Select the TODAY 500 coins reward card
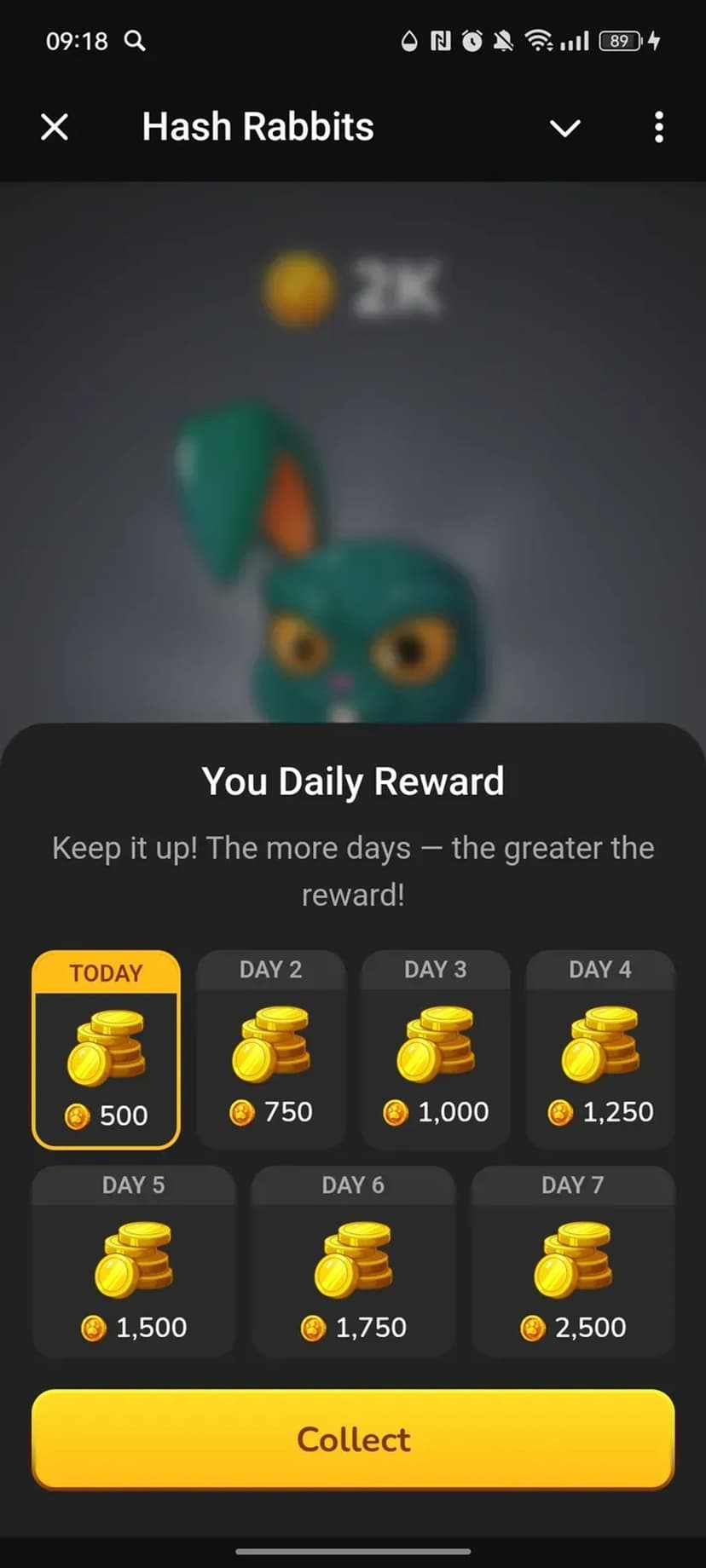Screen dimensions: 706x1568 [x=106, y=1050]
